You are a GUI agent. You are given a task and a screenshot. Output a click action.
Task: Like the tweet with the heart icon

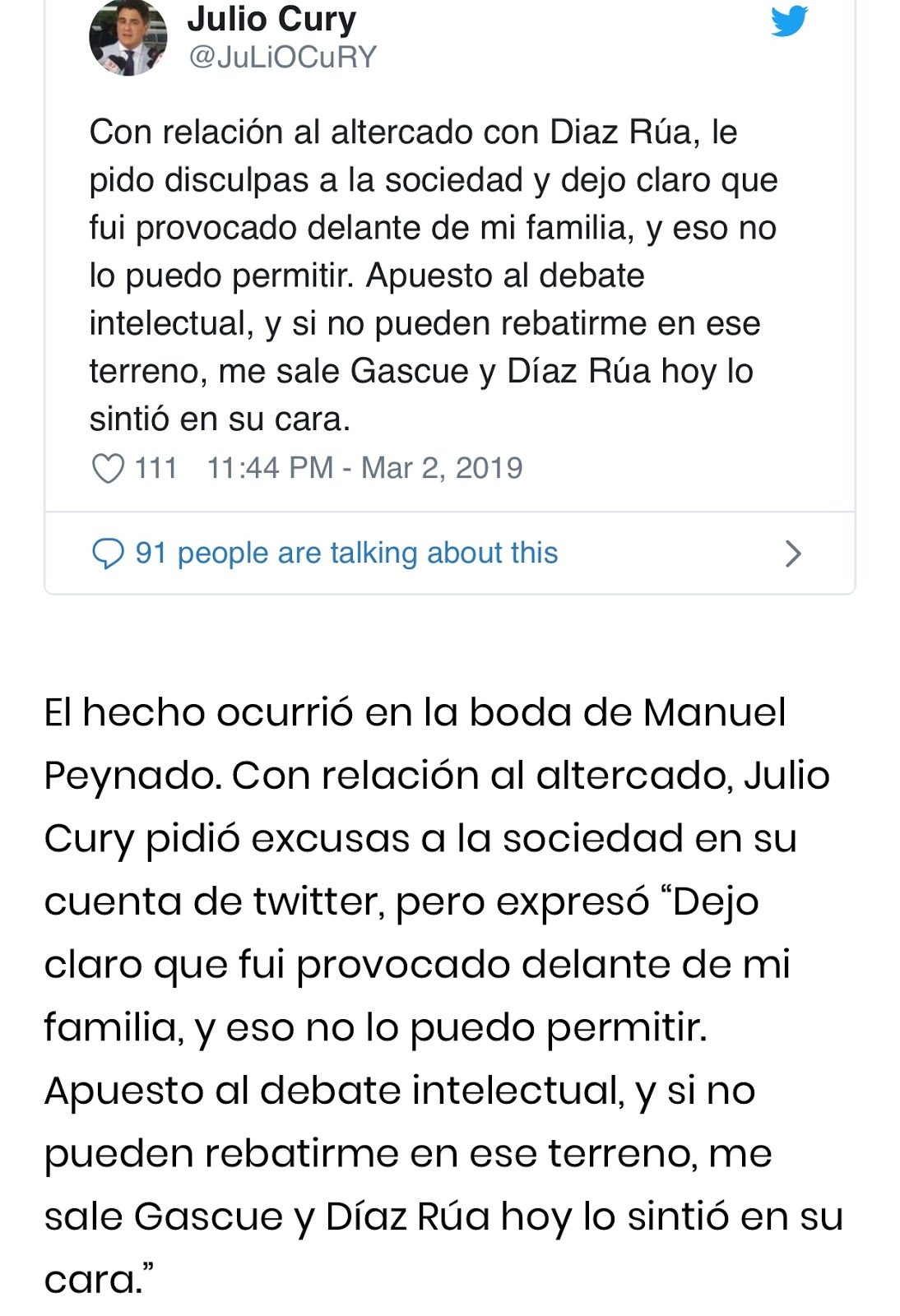coord(108,468)
